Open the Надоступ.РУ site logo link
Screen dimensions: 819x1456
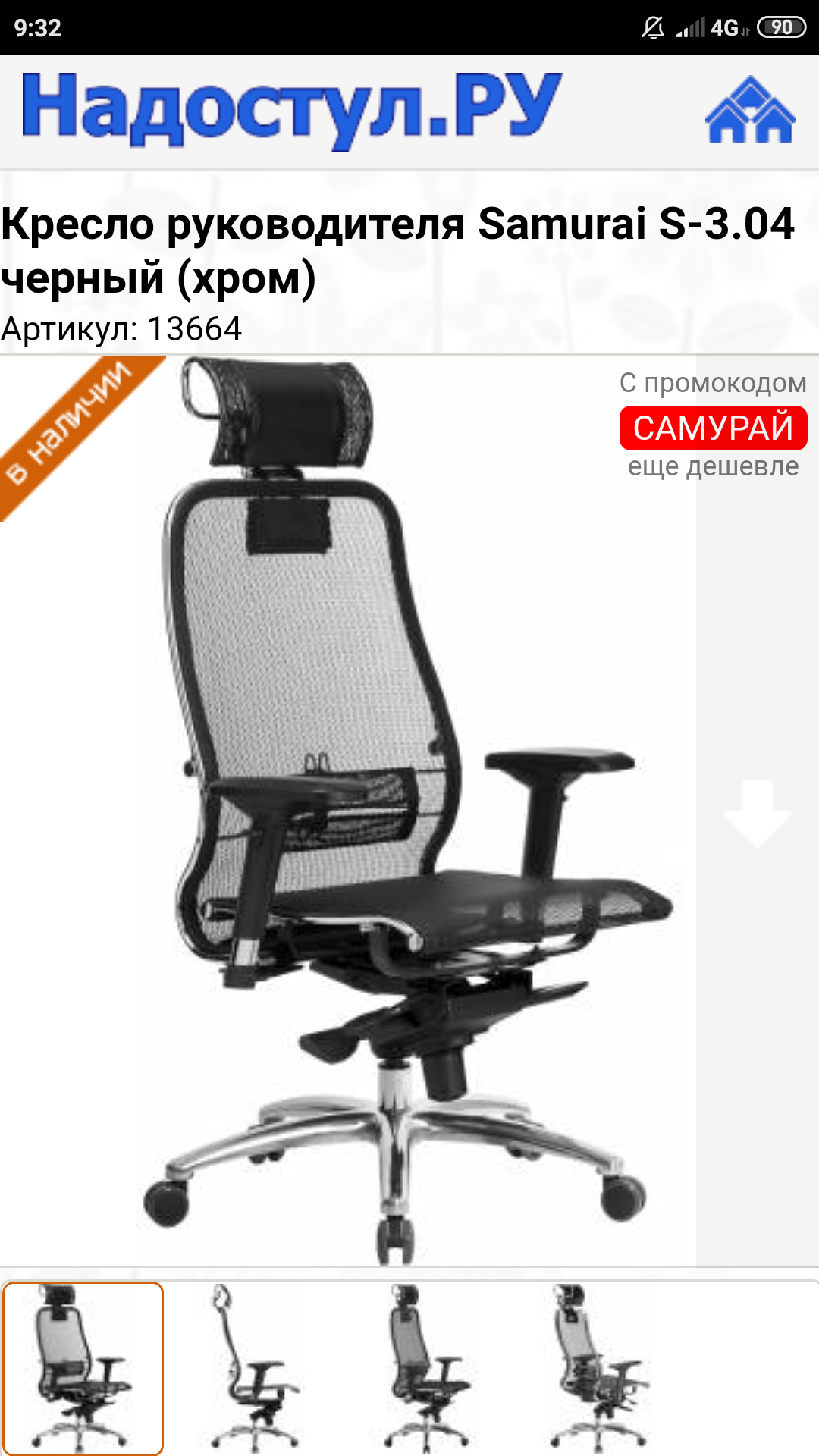[x=292, y=108]
